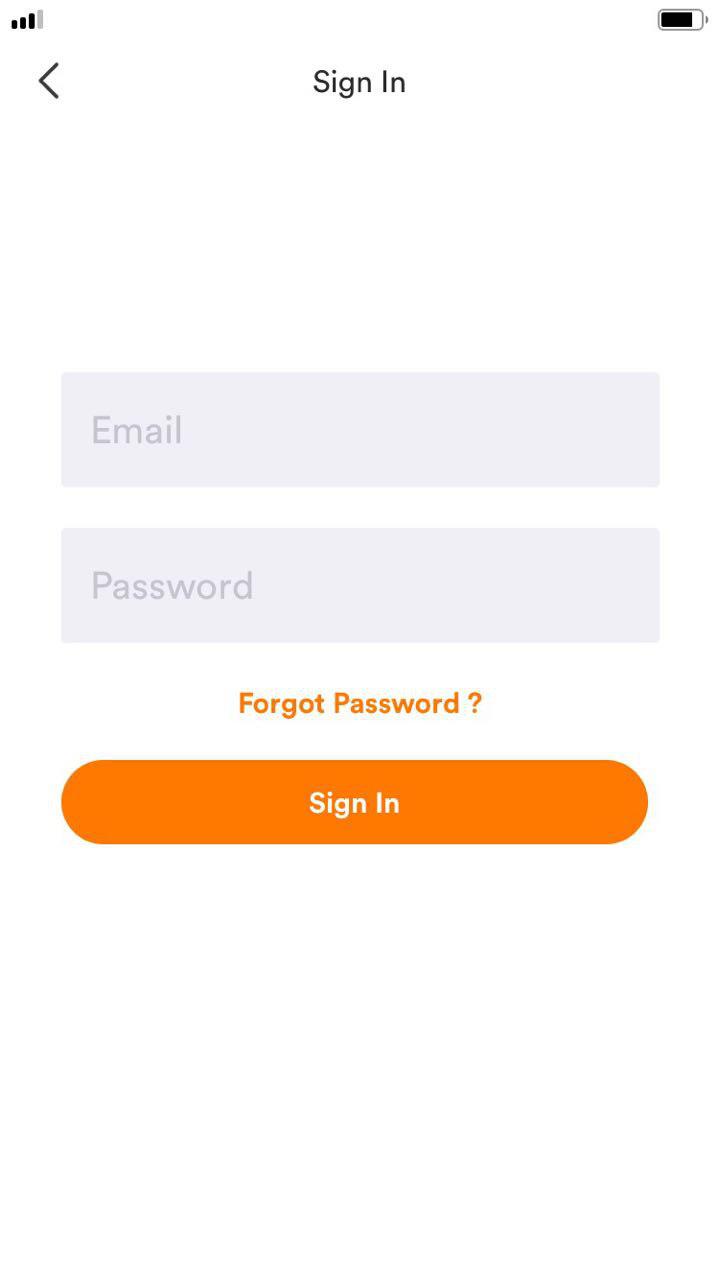Tap the Email field

point(360,430)
